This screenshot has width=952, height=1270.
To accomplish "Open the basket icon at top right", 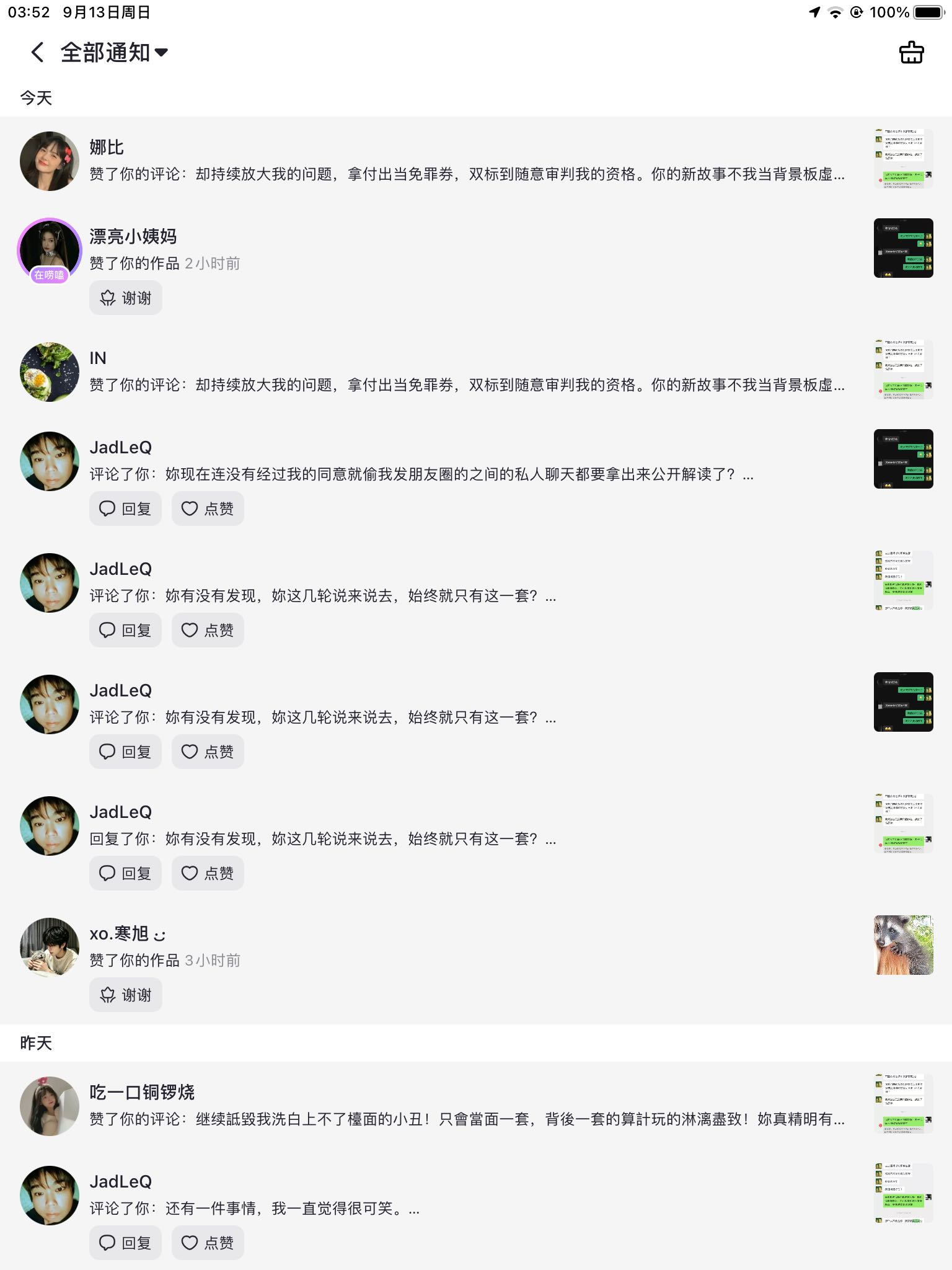I will [x=911, y=52].
